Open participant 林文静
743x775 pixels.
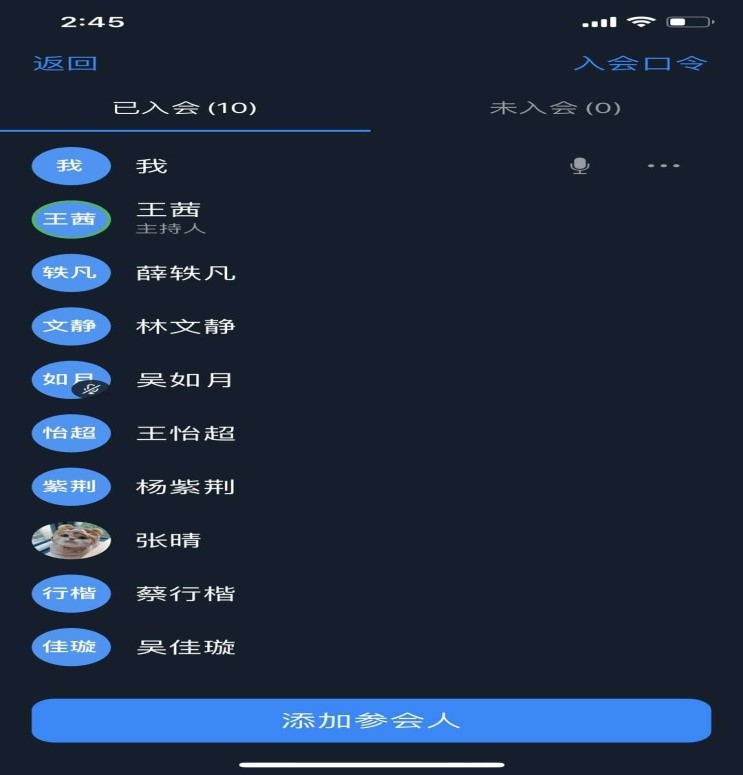tap(186, 326)
